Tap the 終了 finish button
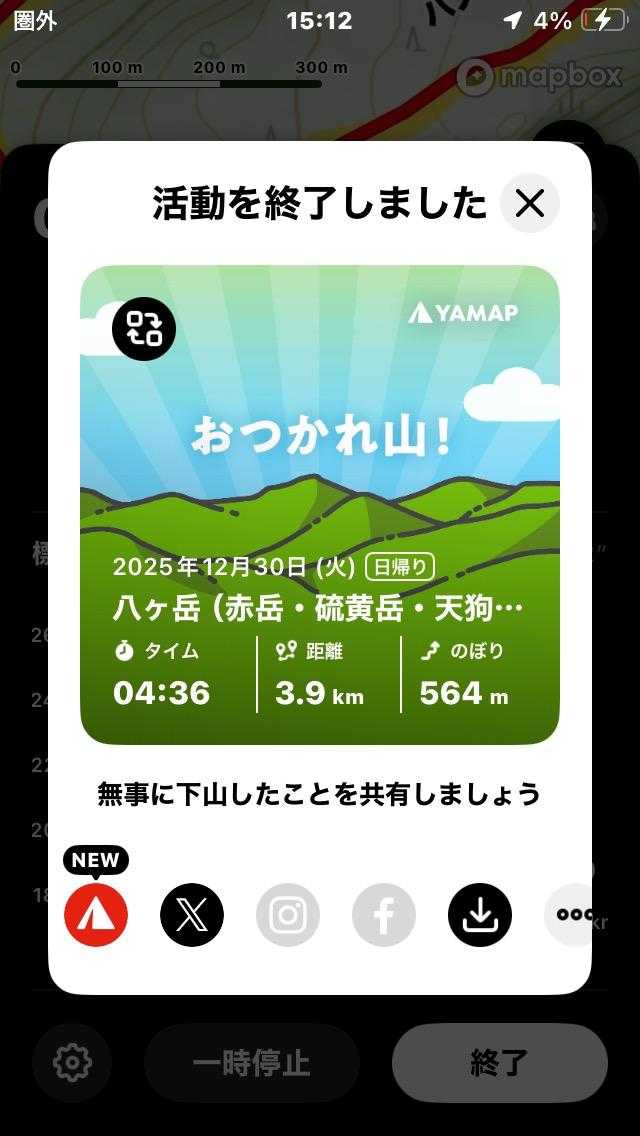The image size is (640, 1136). pos(499,1063)
